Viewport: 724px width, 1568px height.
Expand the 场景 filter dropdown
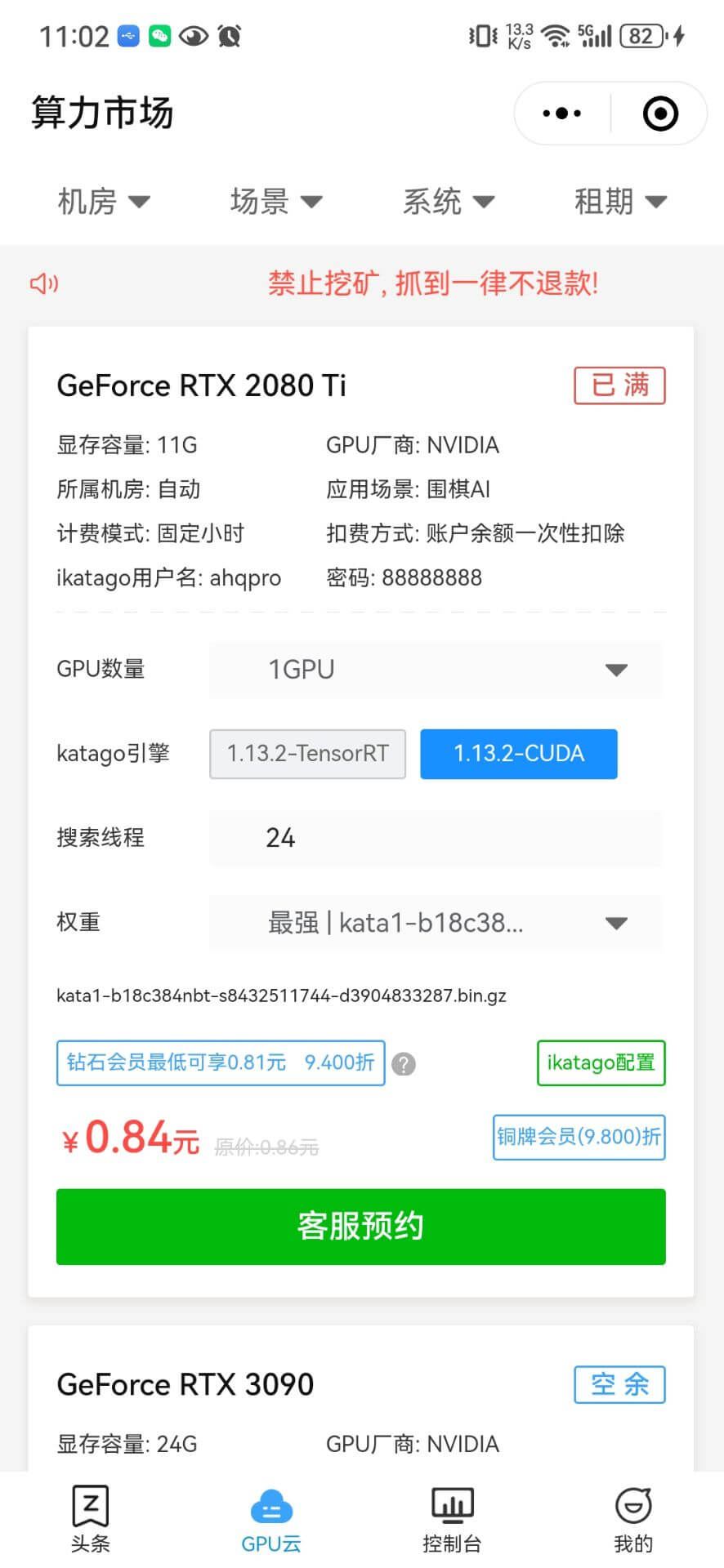pos(276,202)
